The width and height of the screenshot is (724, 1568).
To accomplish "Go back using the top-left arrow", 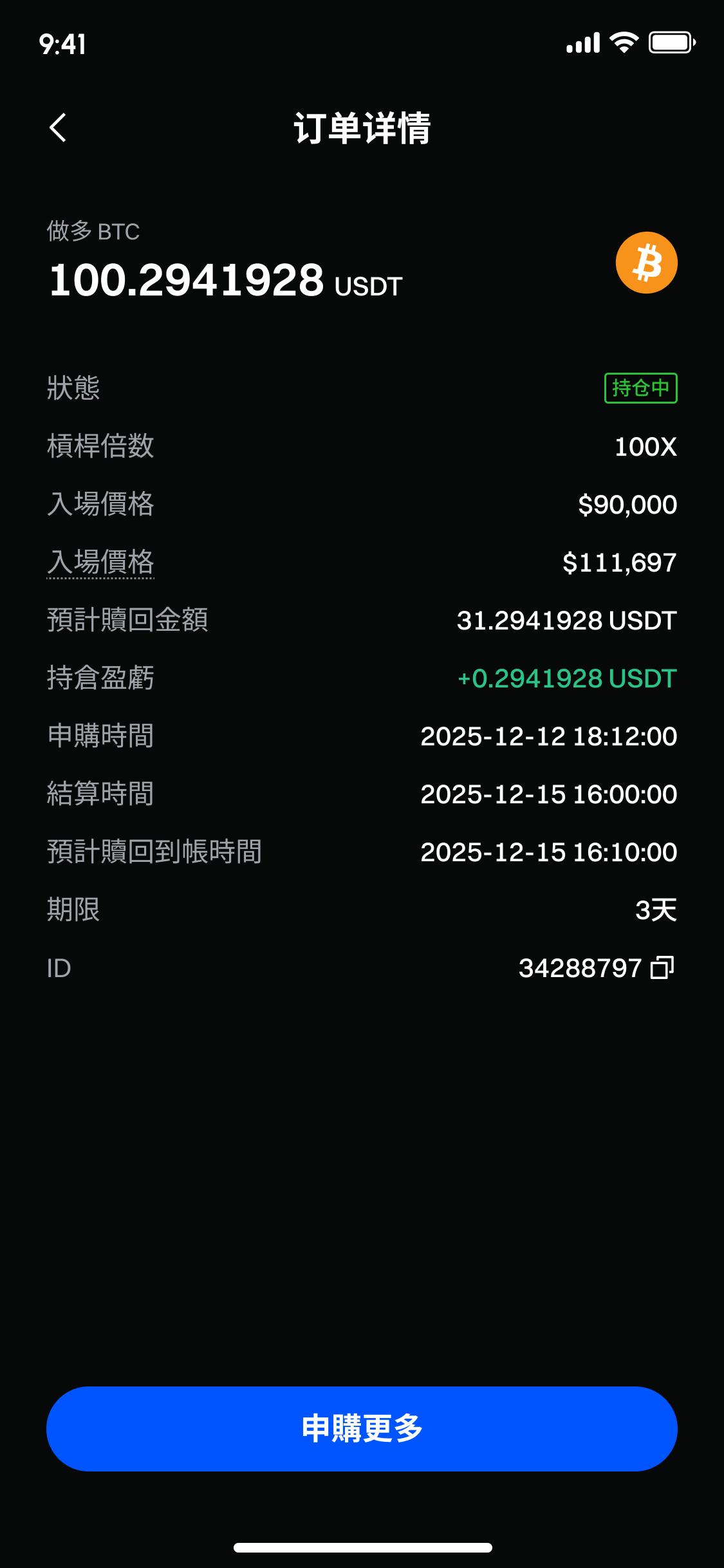I will 58,127.
